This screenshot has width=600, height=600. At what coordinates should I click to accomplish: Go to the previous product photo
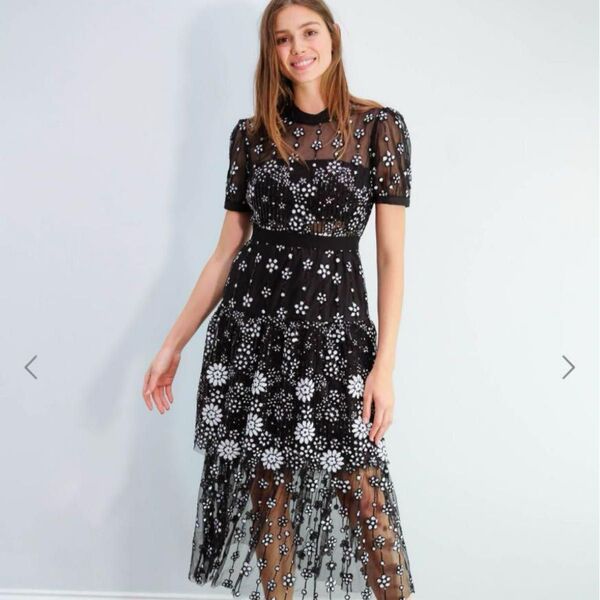(x=31, y=367)
